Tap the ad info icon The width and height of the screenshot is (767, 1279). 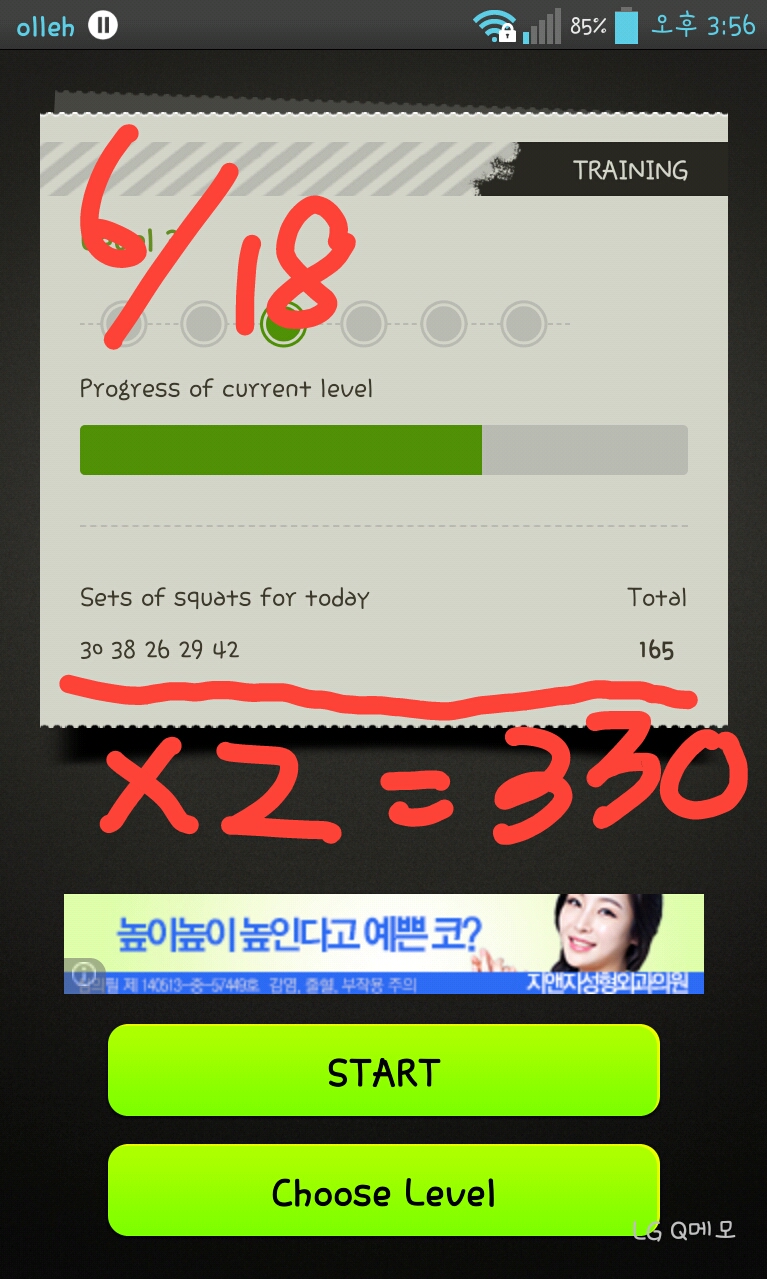84,973
